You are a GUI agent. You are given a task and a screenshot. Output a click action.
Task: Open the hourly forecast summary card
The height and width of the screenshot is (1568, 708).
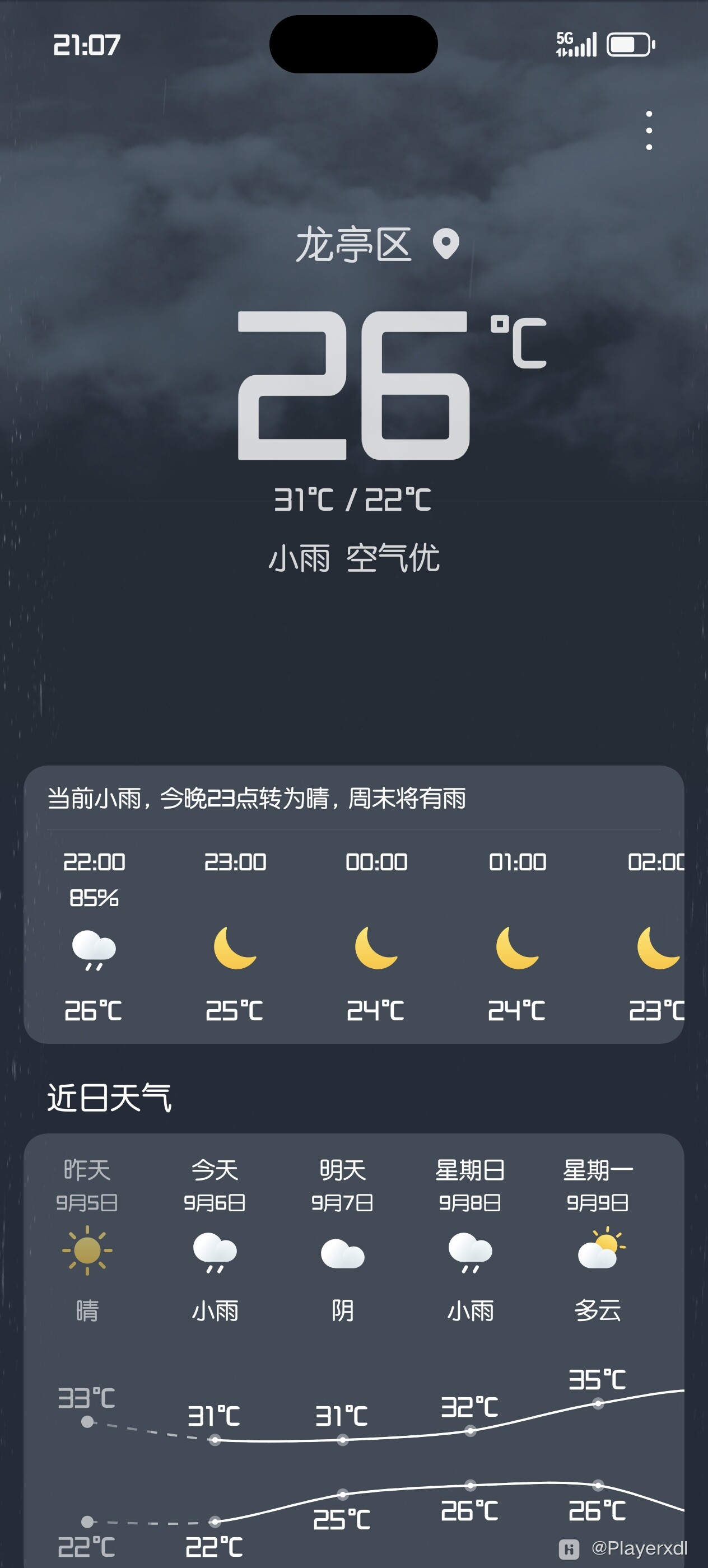tap(353, 904)
